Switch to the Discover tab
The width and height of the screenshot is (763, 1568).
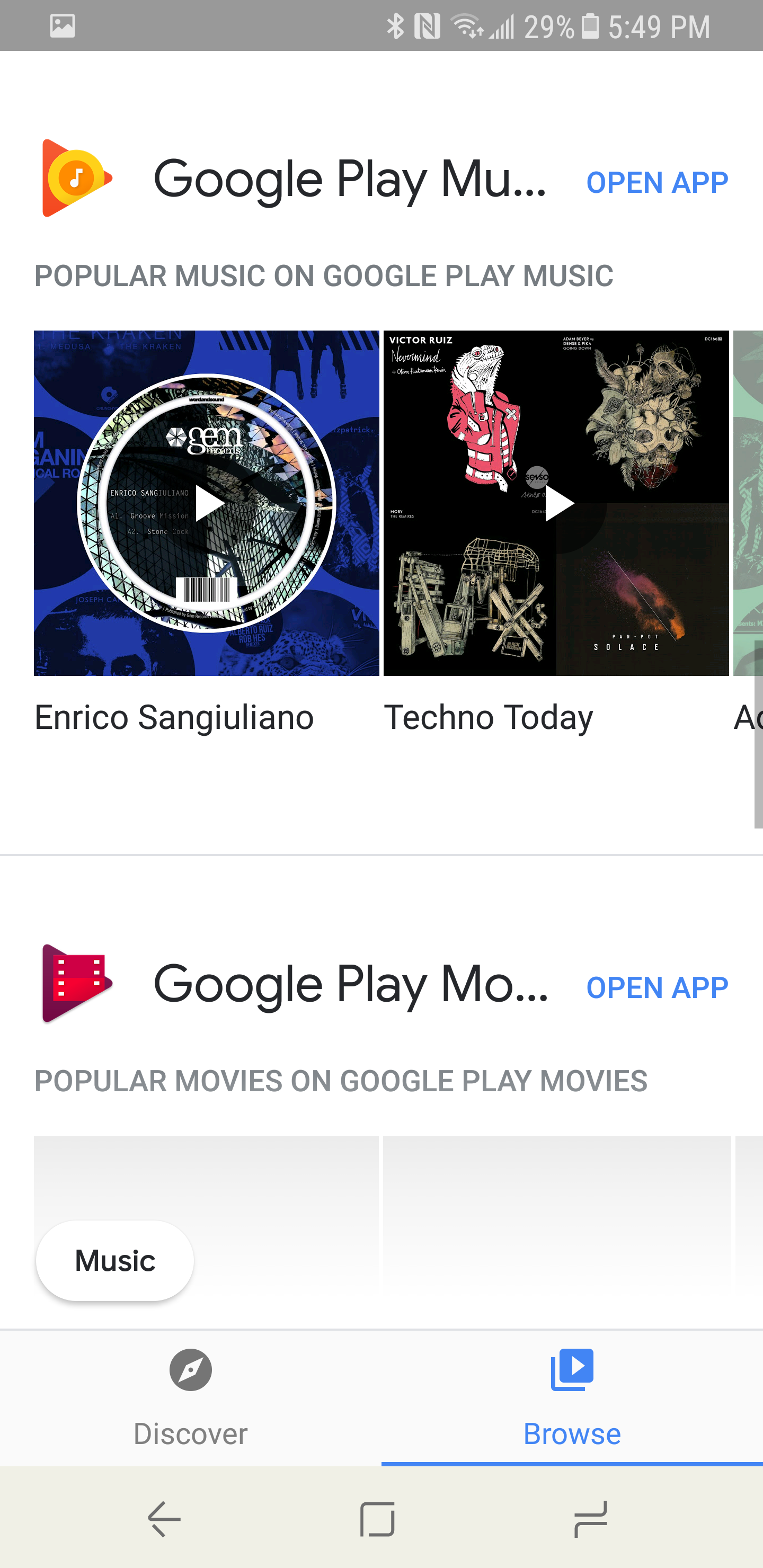pos(191,1397)
